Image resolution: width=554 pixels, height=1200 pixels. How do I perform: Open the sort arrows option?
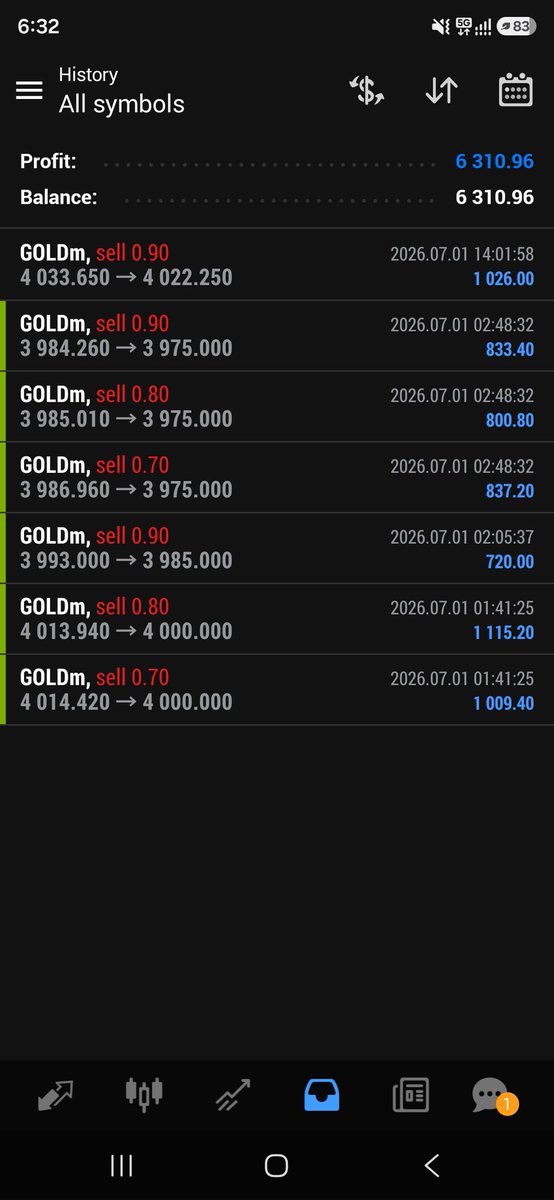pyautogui.click(x=441, y=90)
